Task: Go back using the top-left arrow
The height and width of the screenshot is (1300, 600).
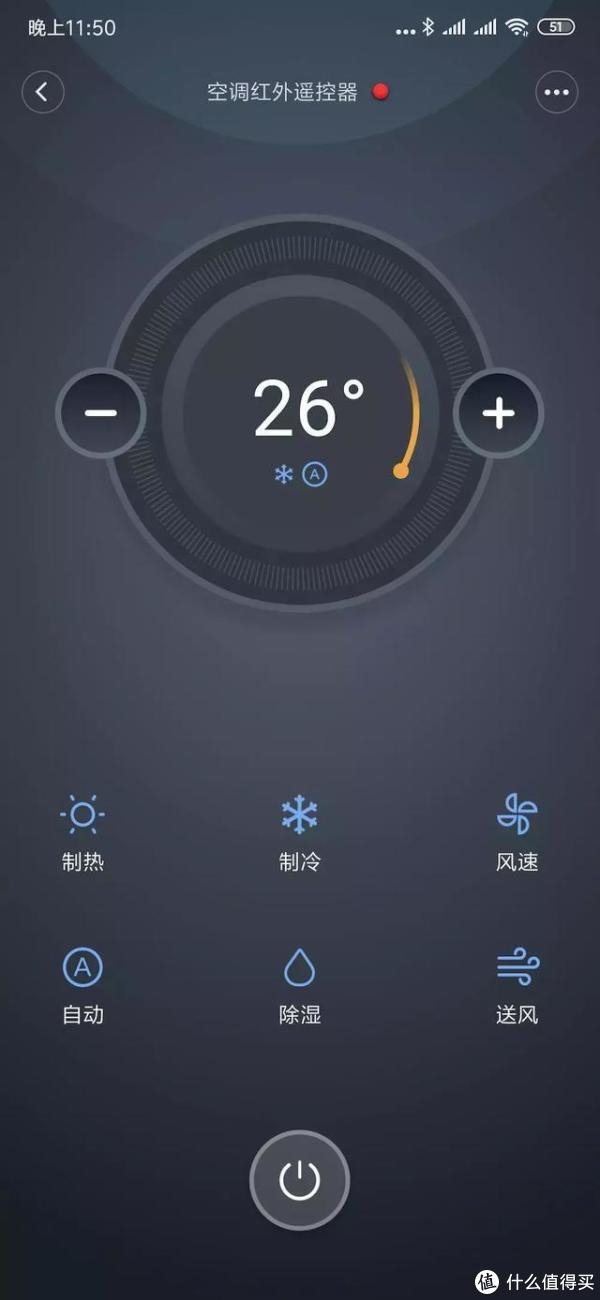Action: click(43, 92)
